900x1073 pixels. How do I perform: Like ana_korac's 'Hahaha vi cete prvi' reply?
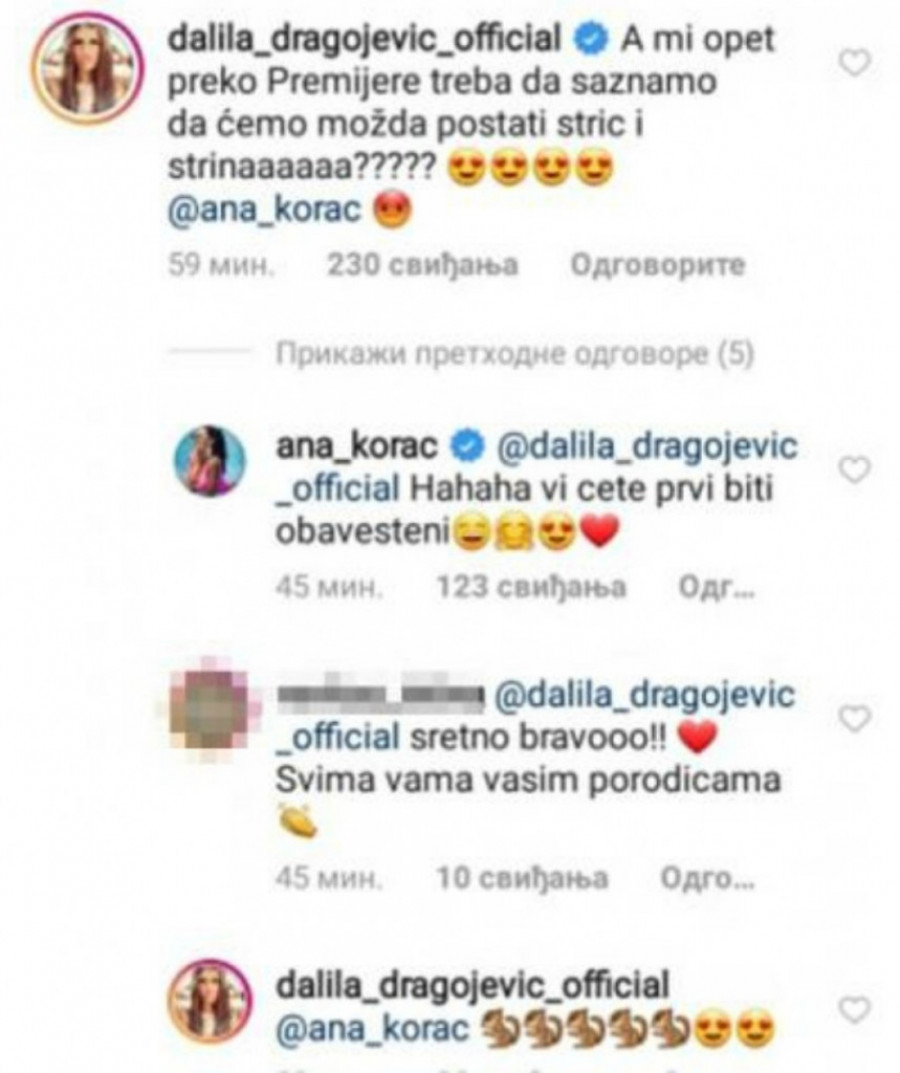click(x=854, y=469)
